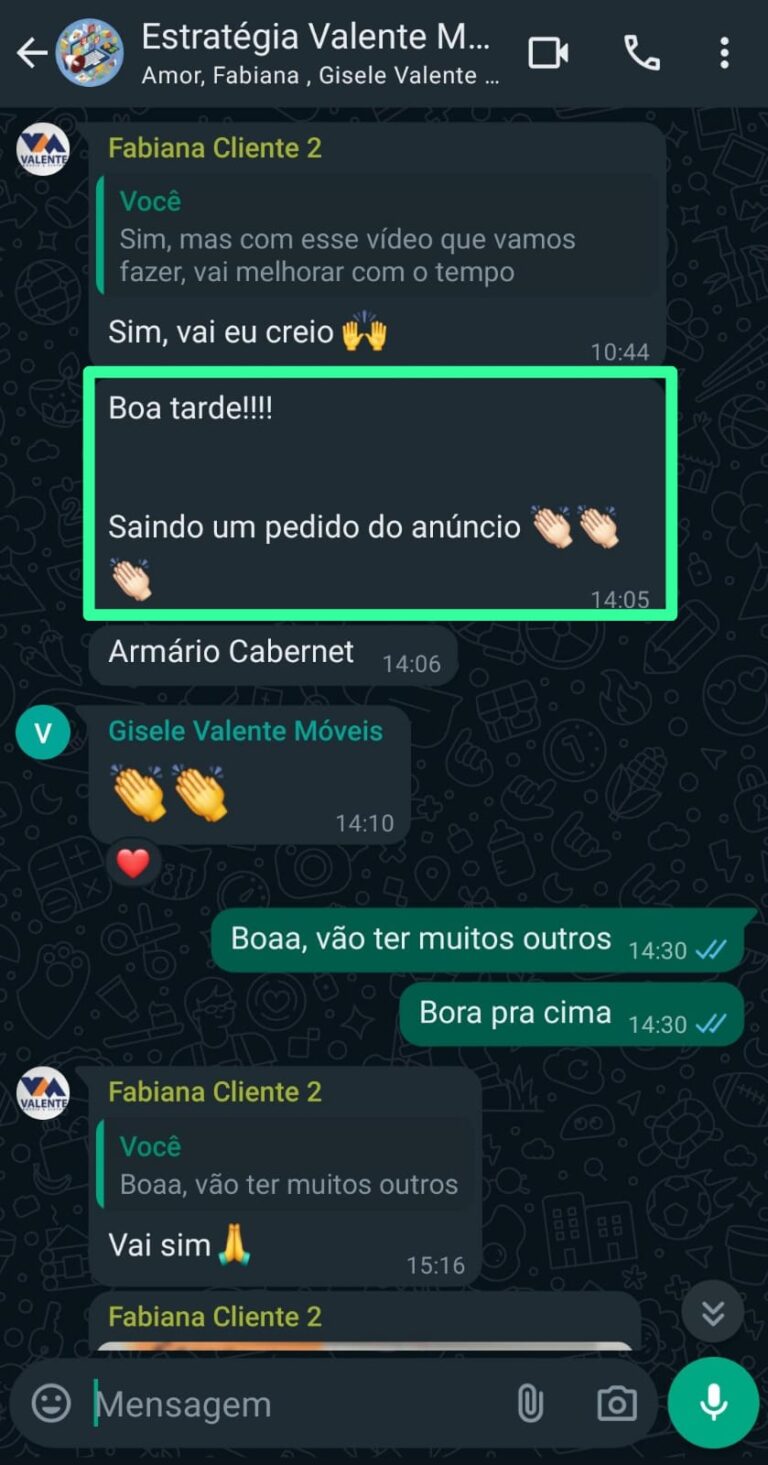Open the three-dot overflow menu

click(724, 51)
